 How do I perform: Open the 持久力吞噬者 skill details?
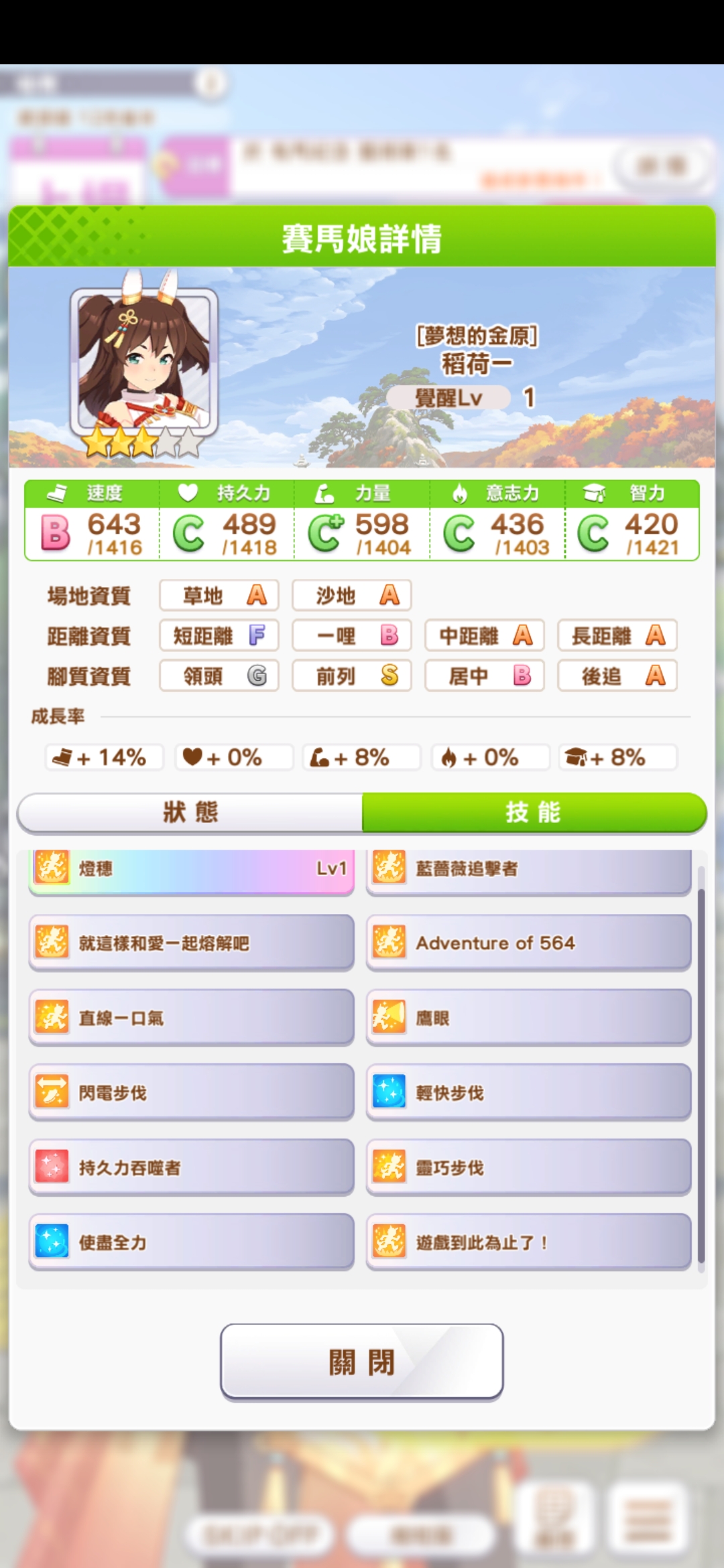point(191,1168)
